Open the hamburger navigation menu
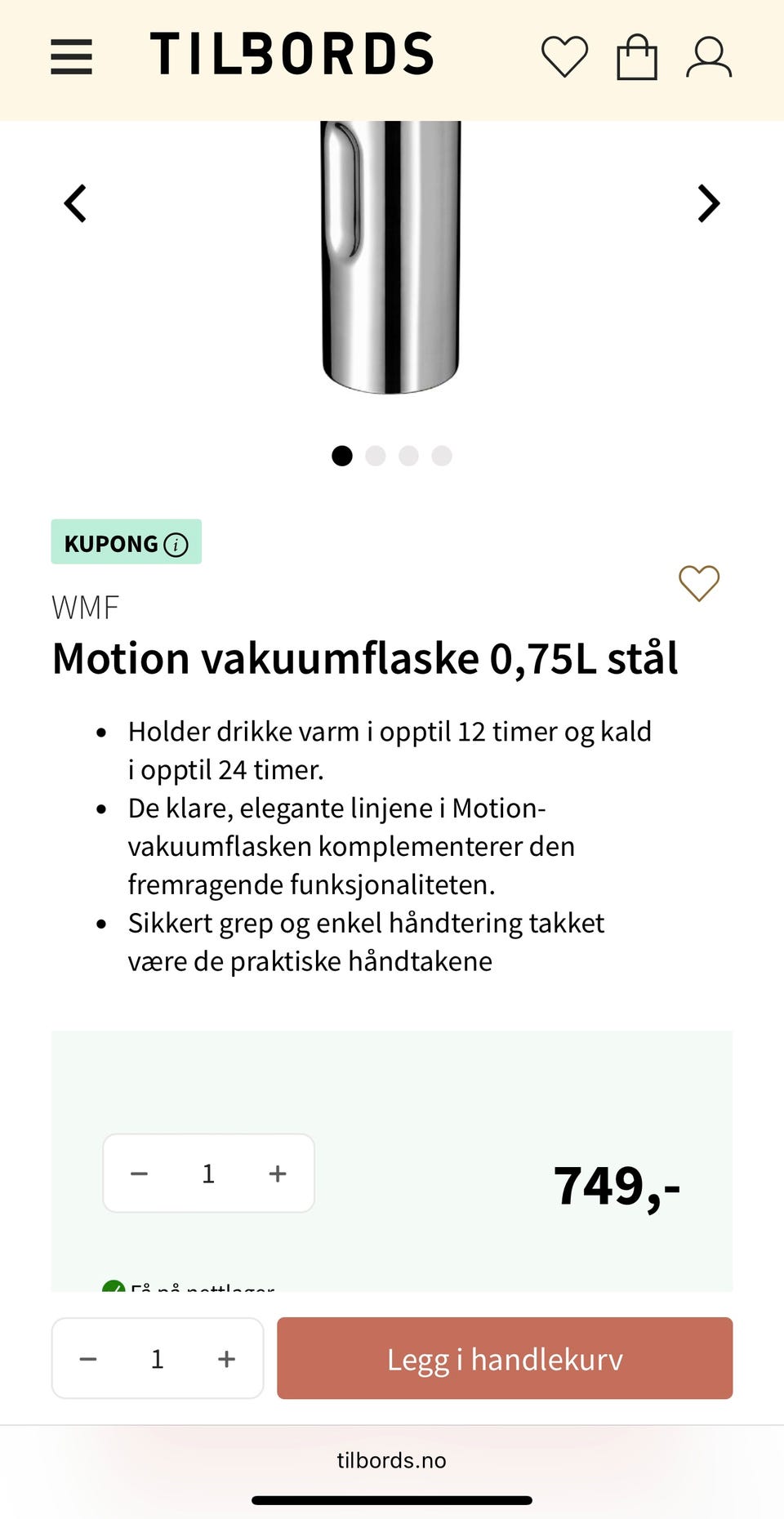Screen dimensions: 784x1519 [72, 56]
